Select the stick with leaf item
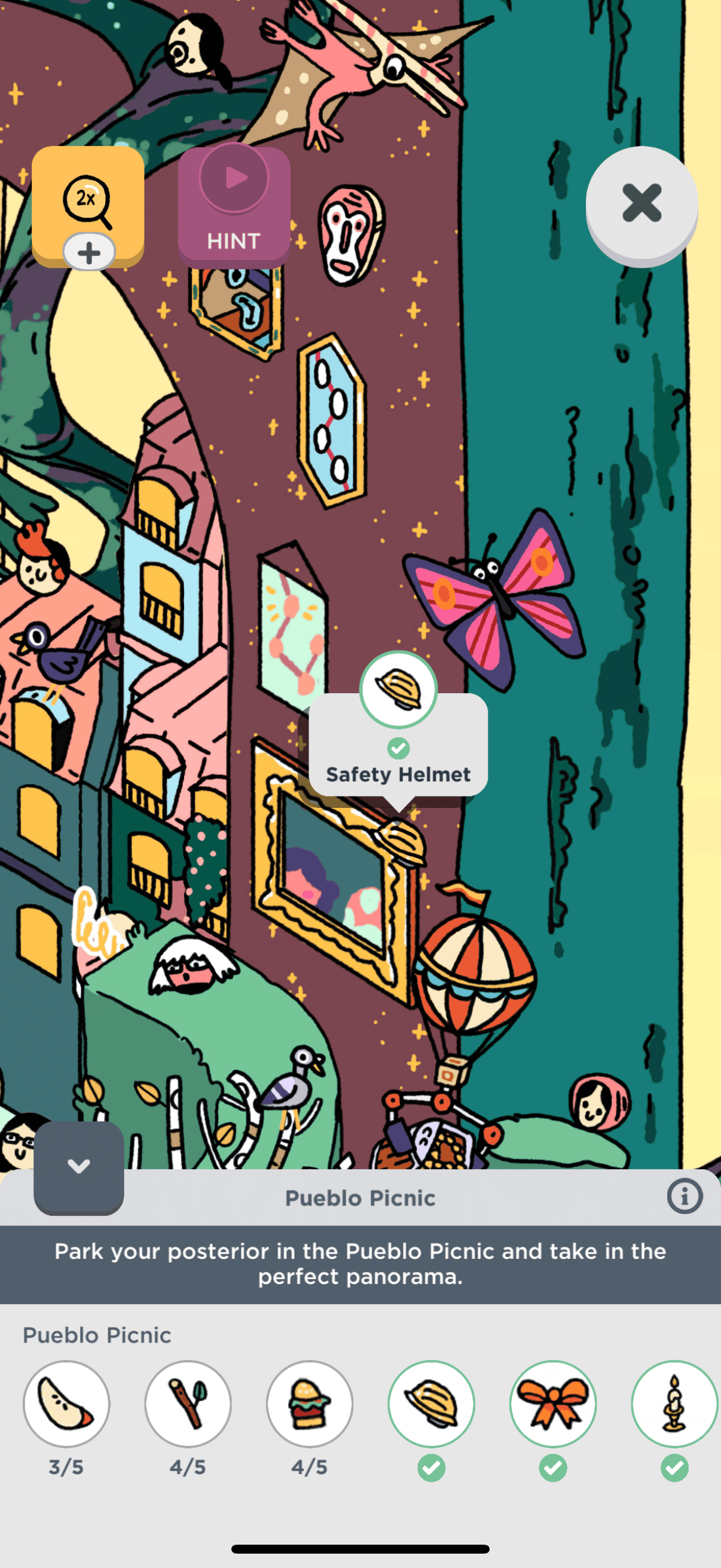 tap(188, 1404)
